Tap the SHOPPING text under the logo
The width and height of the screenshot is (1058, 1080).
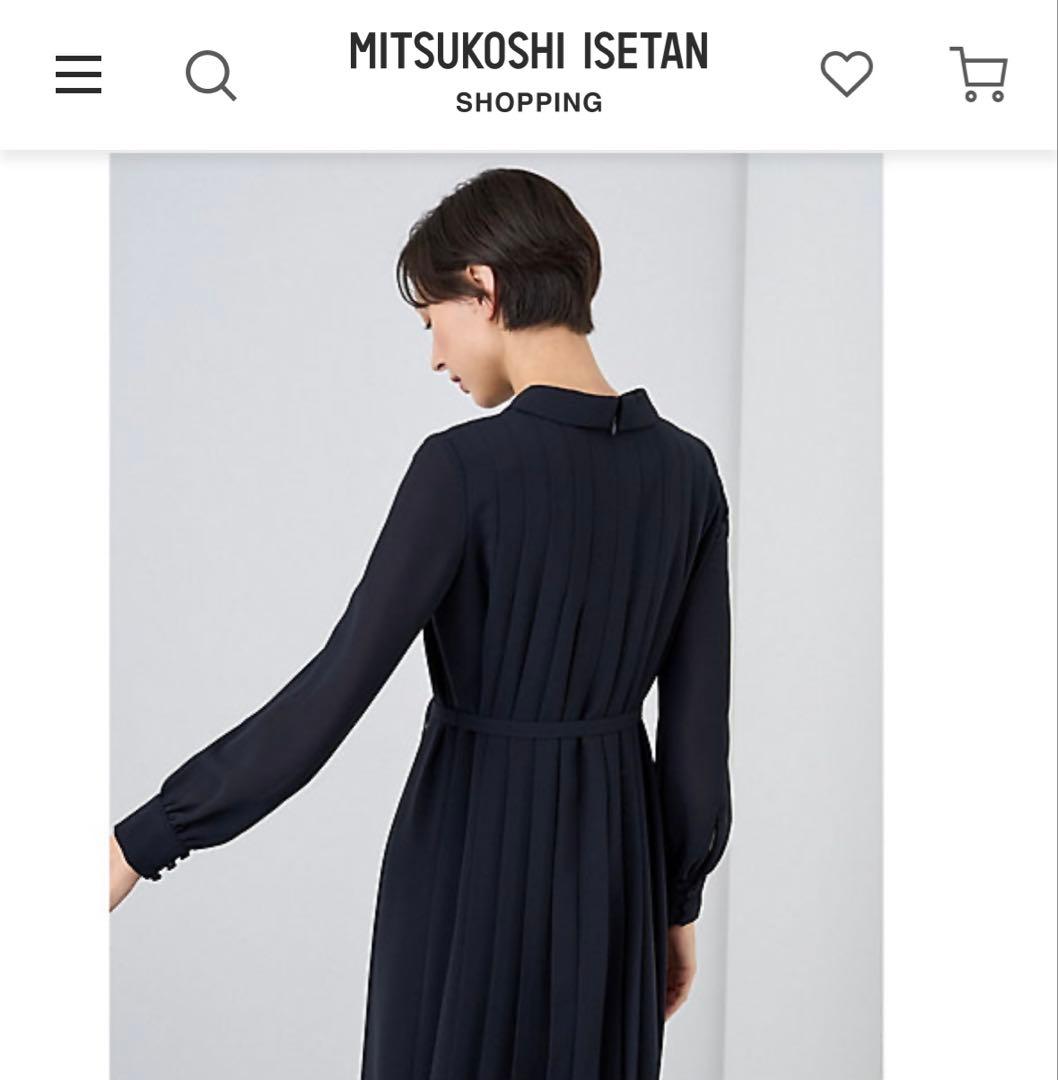coord(529,100)
